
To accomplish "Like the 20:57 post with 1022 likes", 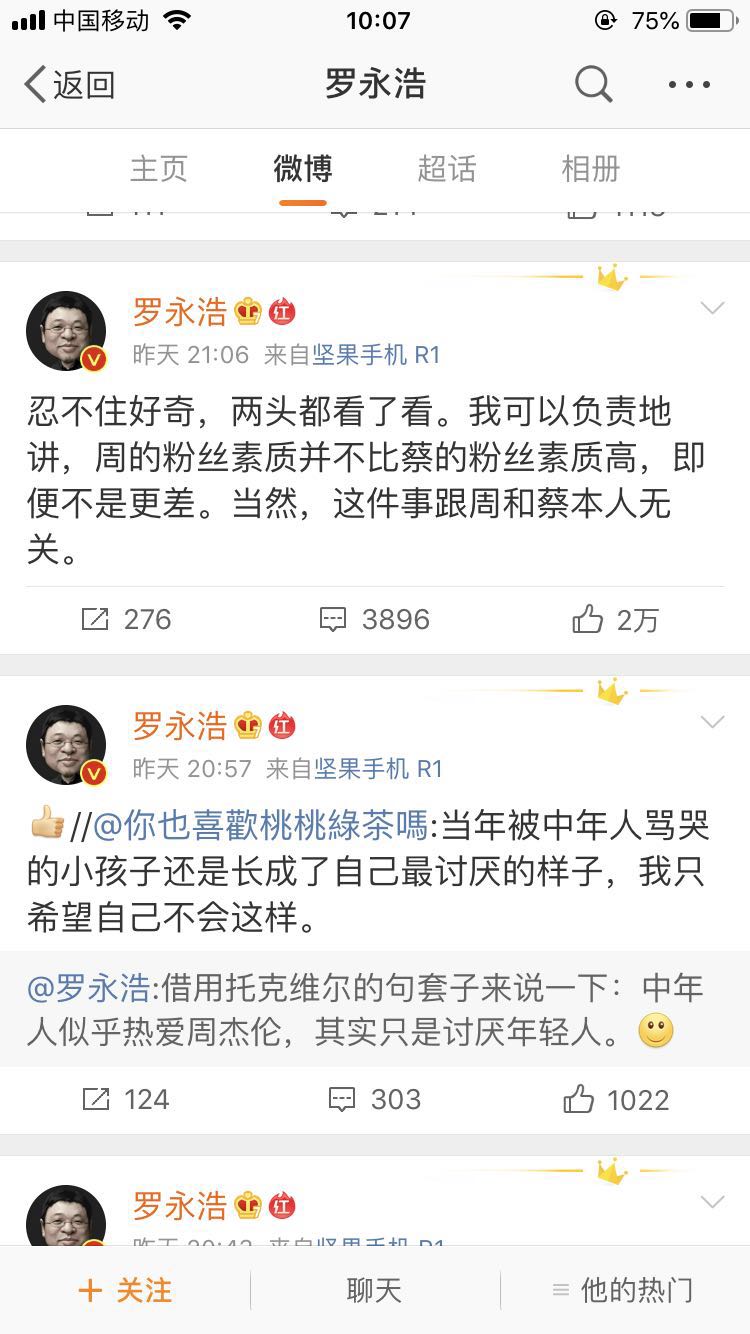I will tap(615, 1100).
